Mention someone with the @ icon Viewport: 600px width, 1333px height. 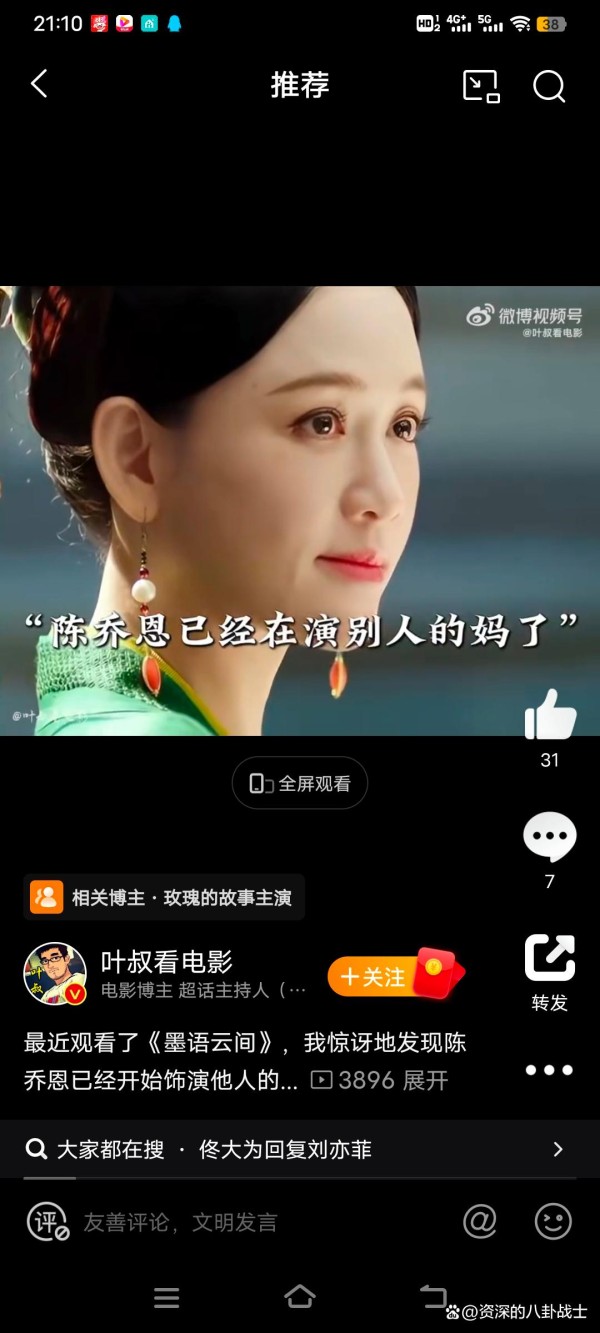pyautogui.click(x=480, y=1221)
